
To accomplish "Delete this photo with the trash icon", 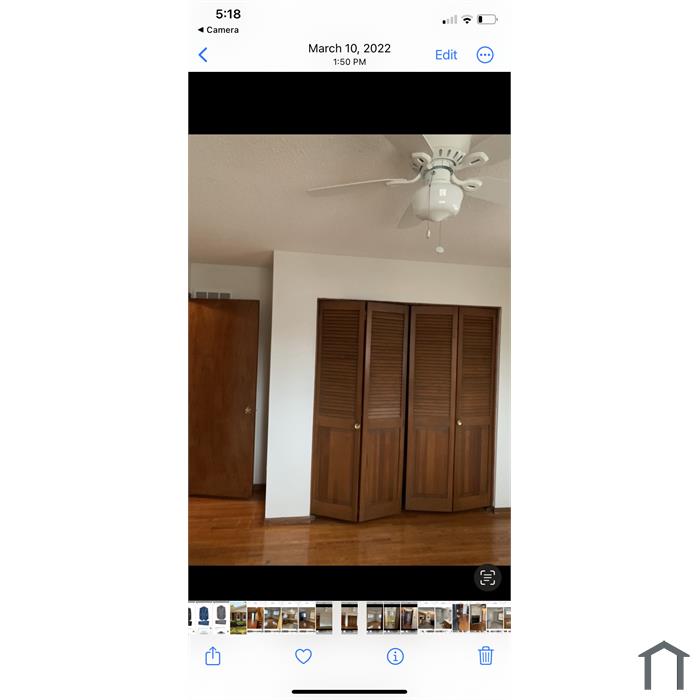I will tap(486, 656).
